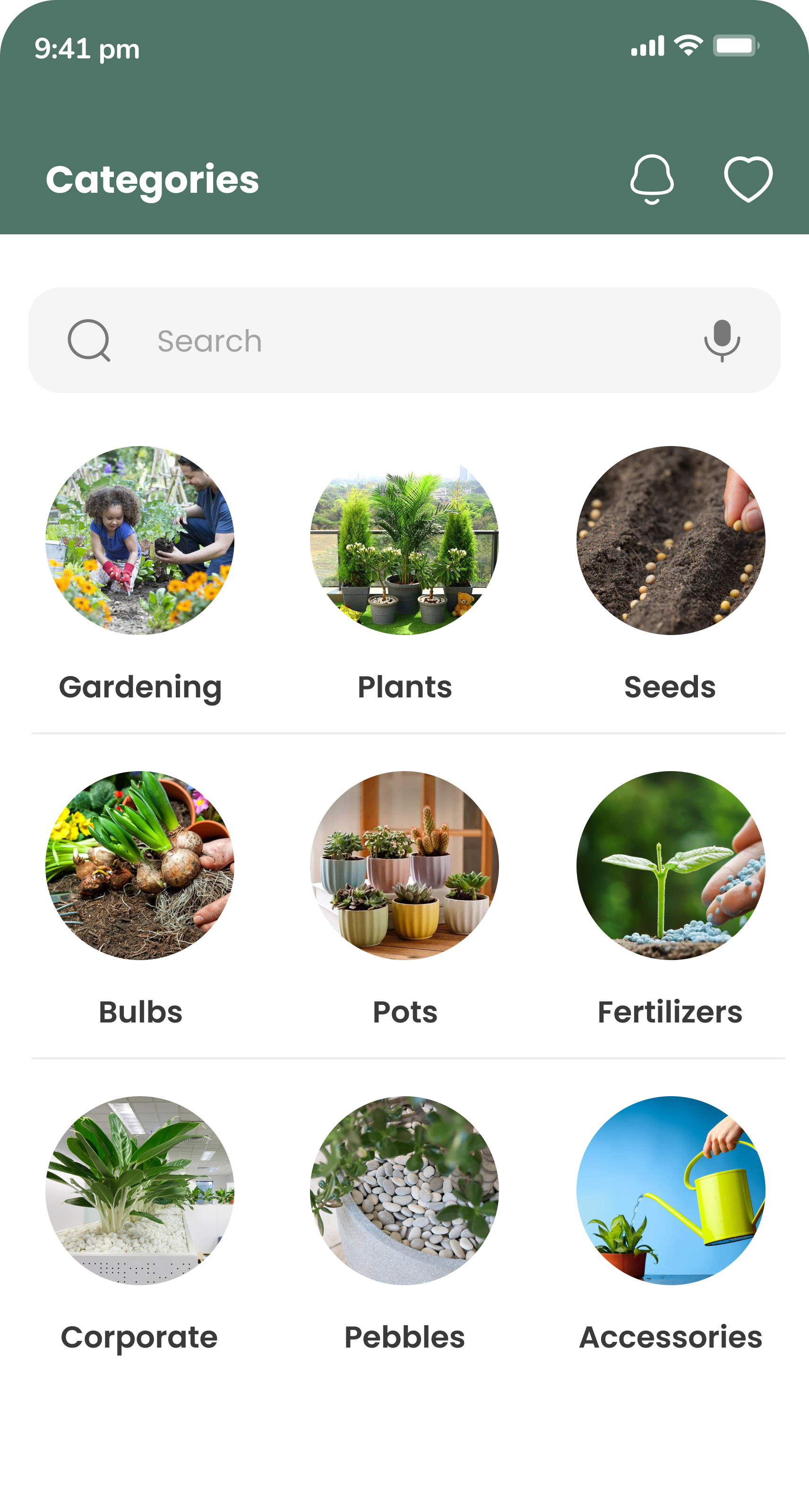
Task: Open the Pots category
Action: coord(404,865)
